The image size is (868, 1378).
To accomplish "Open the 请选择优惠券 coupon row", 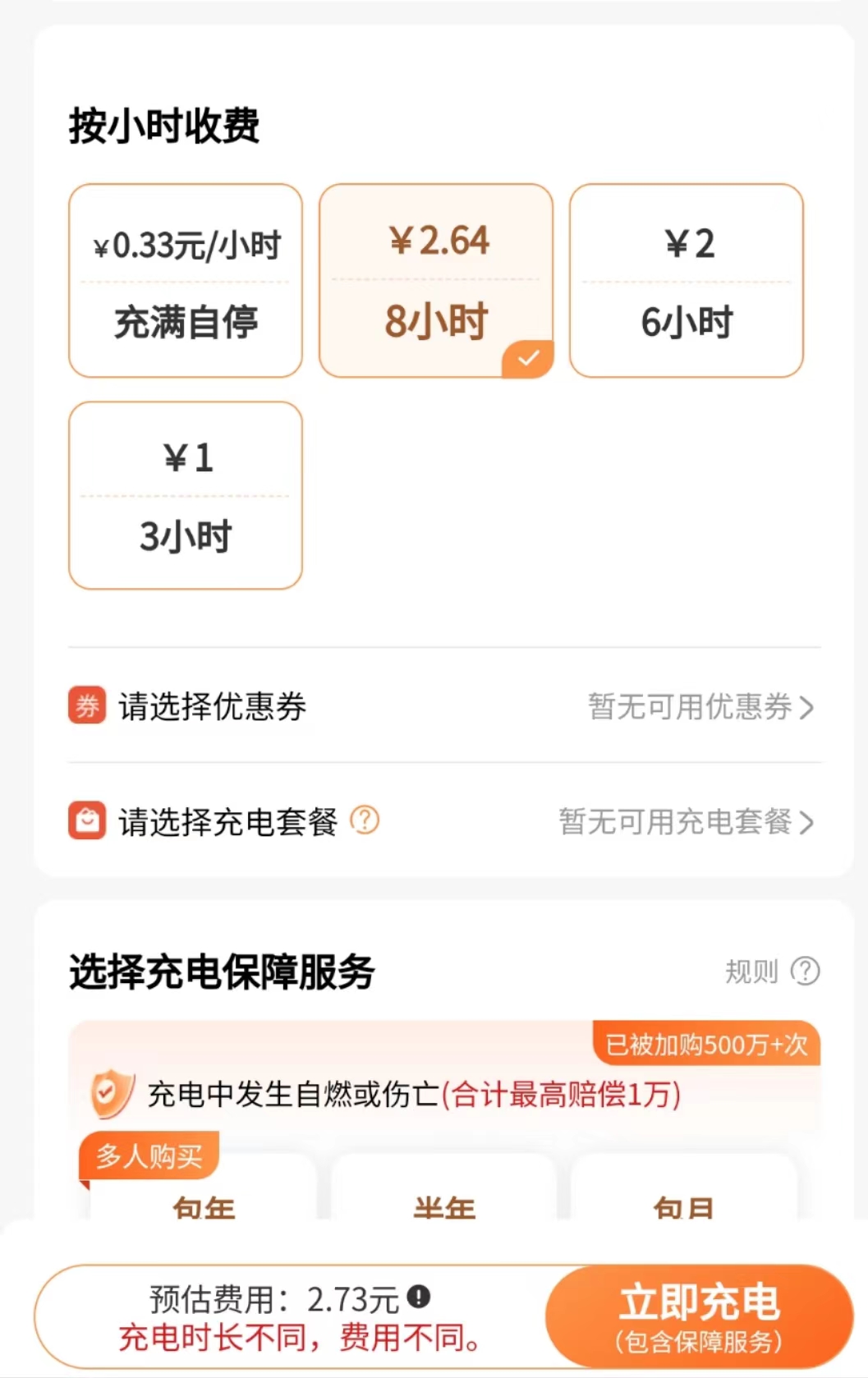I will pos(443,706).
